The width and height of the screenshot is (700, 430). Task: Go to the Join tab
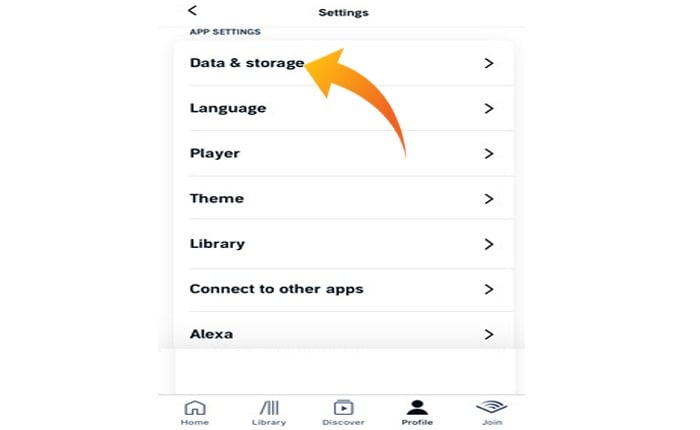(x=490, y=412)
